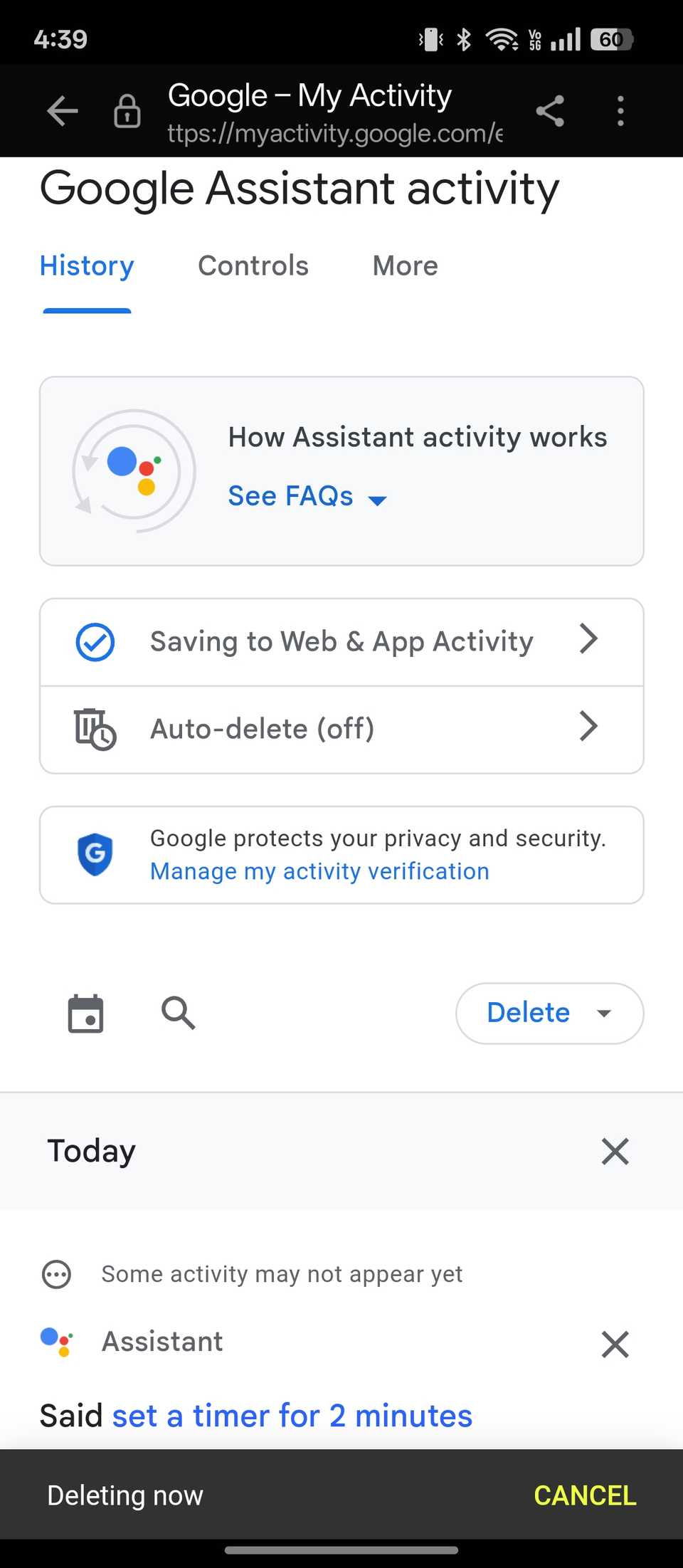Open the share icon in the browser bar
The height and width of the screenshot is (1568, 683).
click(550, 110)
